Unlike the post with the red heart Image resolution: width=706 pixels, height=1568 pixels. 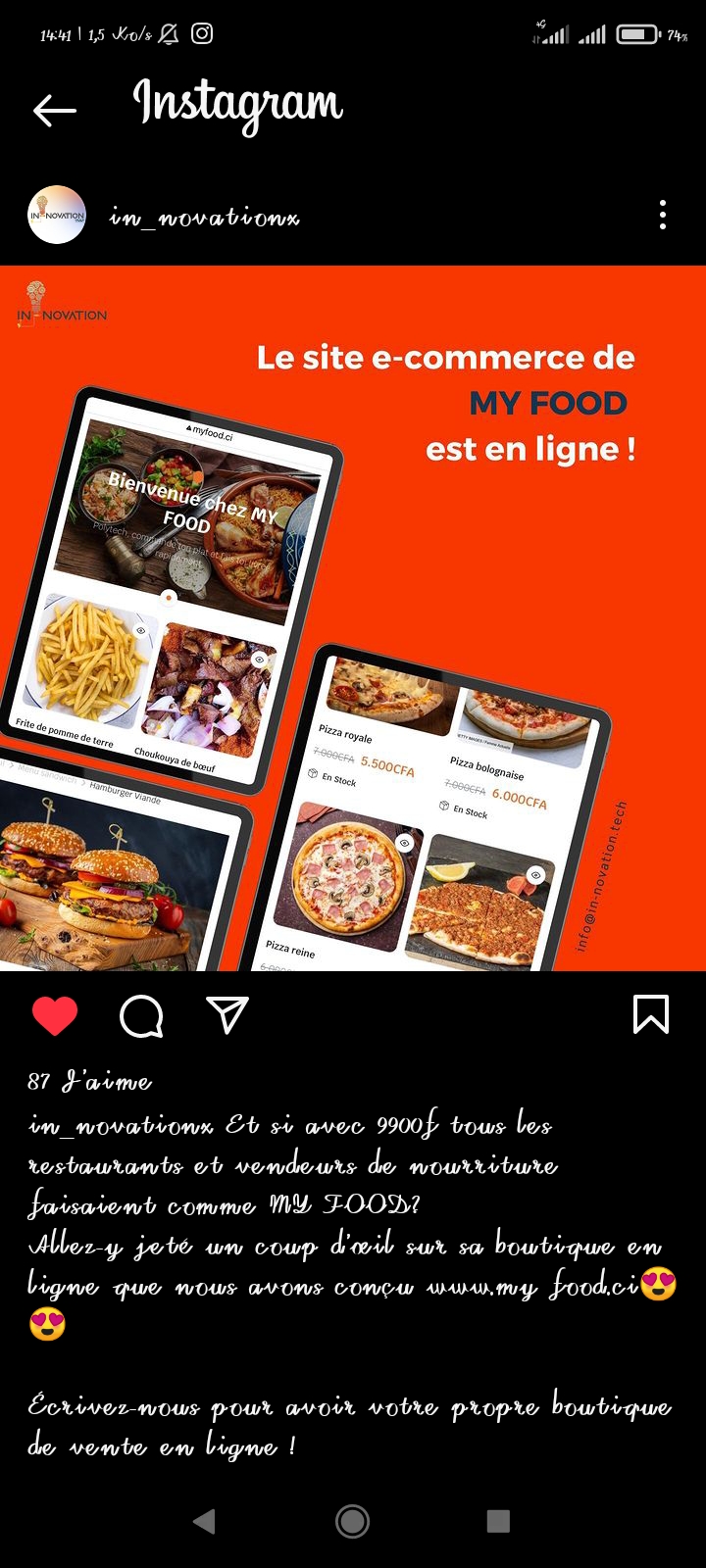(55, 1015)
